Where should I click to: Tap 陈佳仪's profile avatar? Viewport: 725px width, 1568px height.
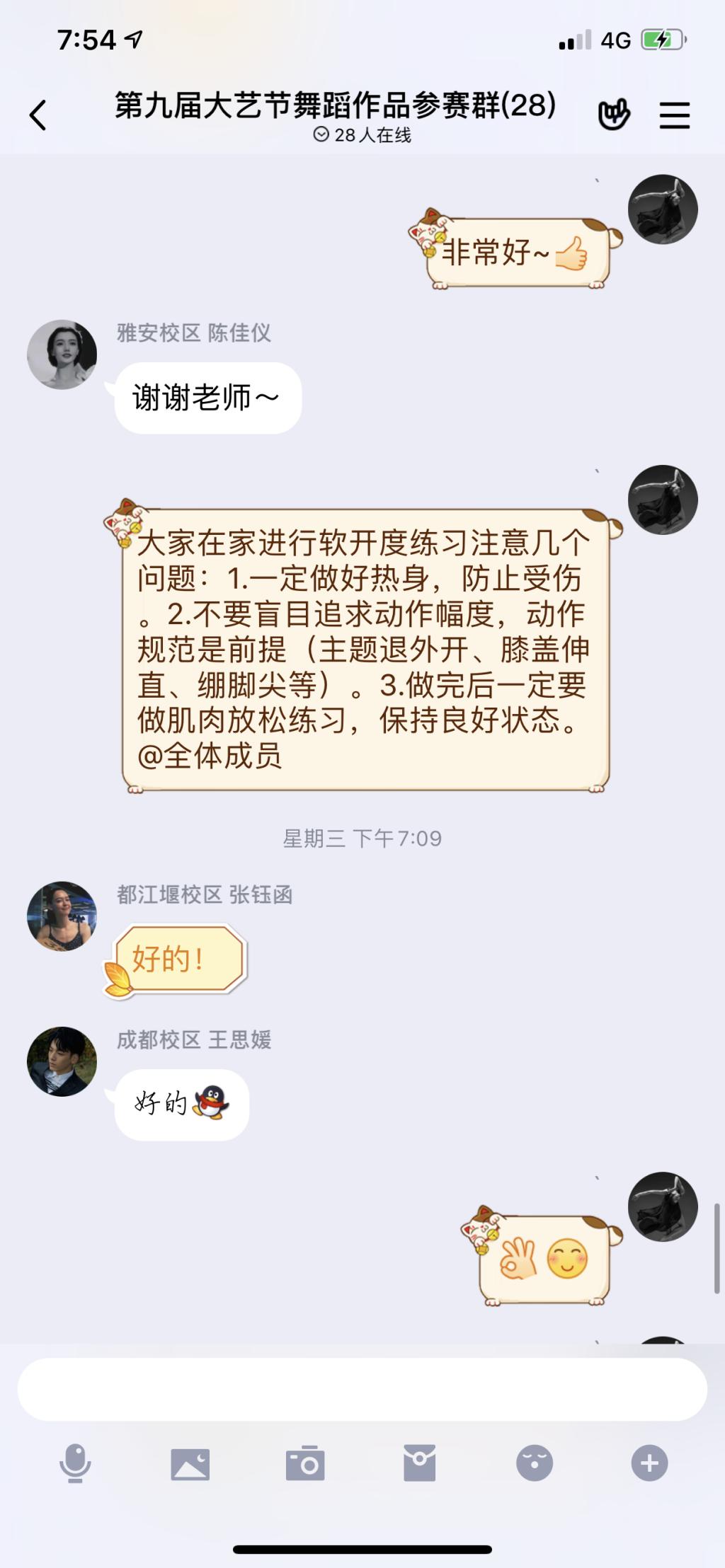(62, 354)
